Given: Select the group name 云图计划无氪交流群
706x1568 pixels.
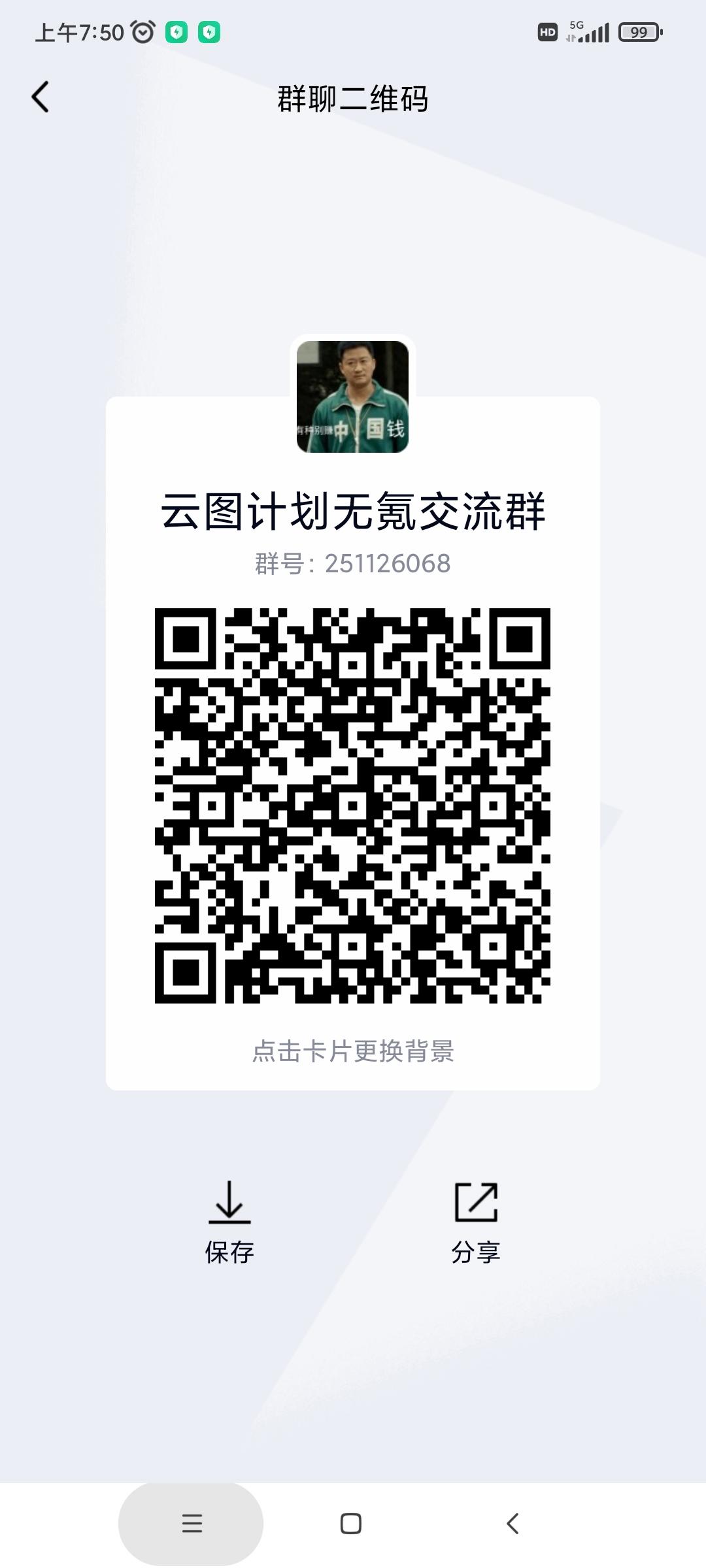Looking at the screenshot, I should click(x=352, y=516).
